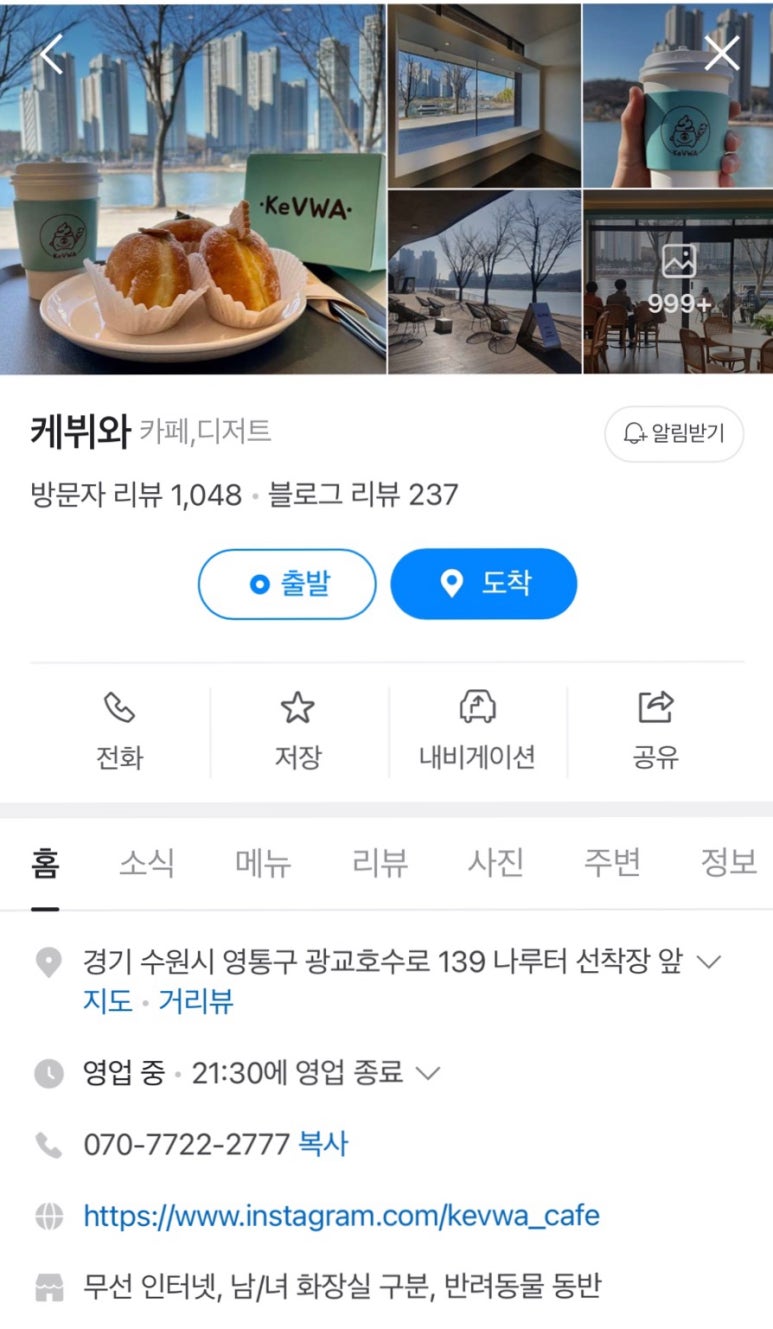
Task: Select the 주변 tab
Action: pyautogui.click(x=612, y=863)
